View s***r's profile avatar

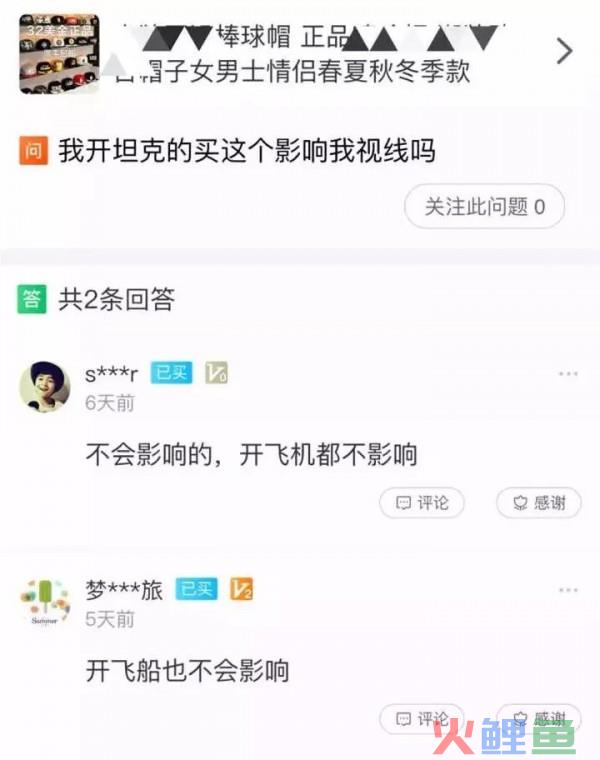pyautogui.click(x=45, y=386)
